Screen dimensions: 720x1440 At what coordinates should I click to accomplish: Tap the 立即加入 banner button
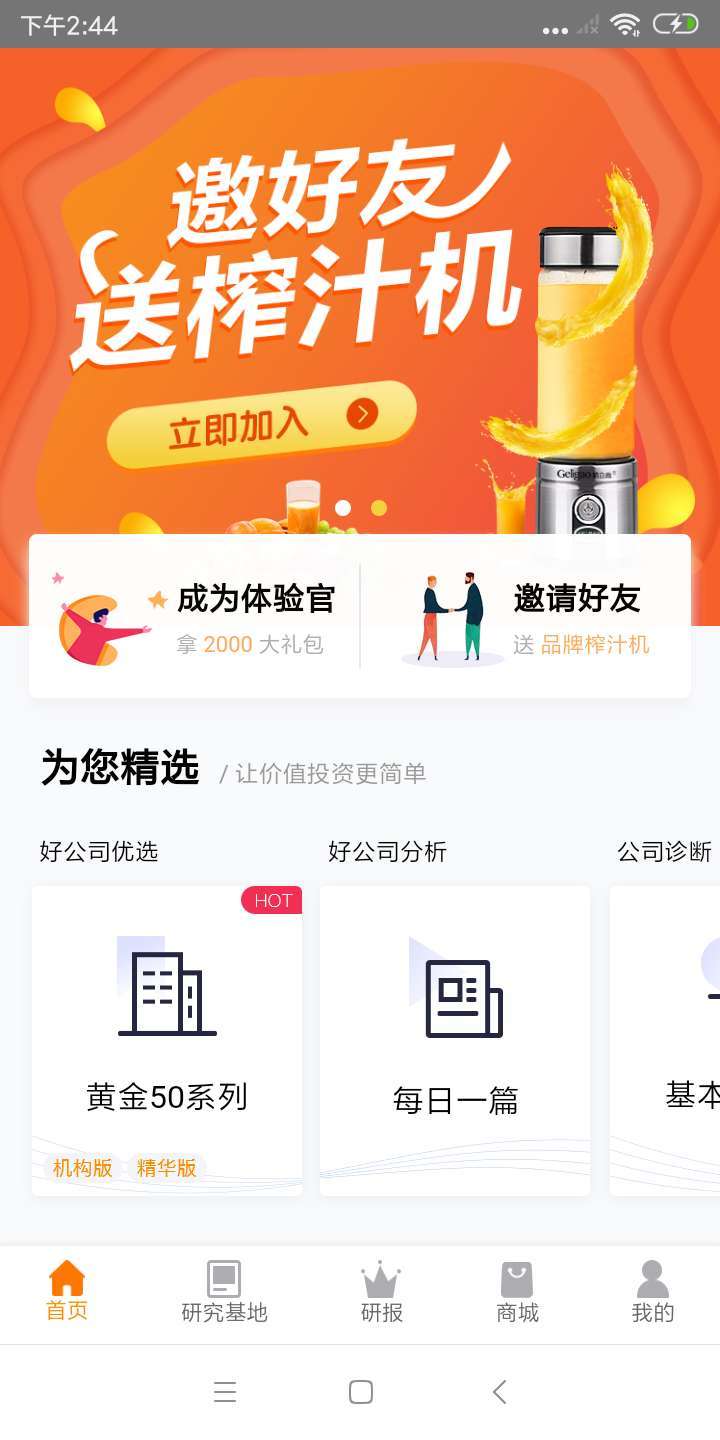tap(261, 424)
